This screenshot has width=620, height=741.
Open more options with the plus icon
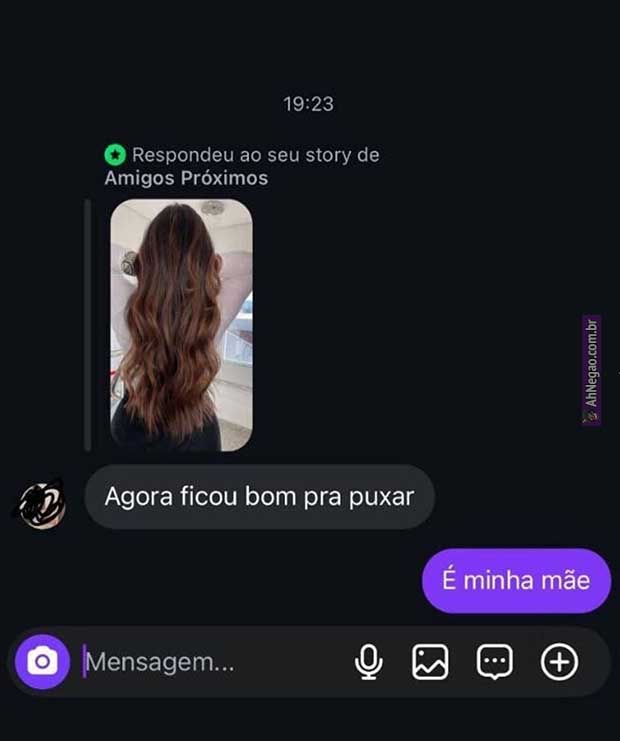(x=559, y=661)
